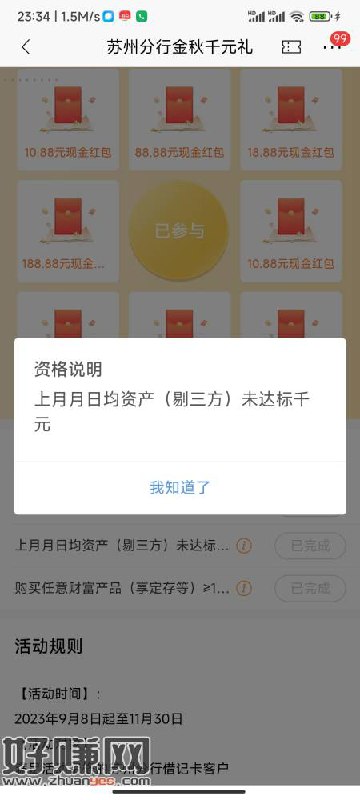This screenshot has width=360, height=800.
Task: Dismiss the dialog with 我知道了
Action: coord(179,487)
